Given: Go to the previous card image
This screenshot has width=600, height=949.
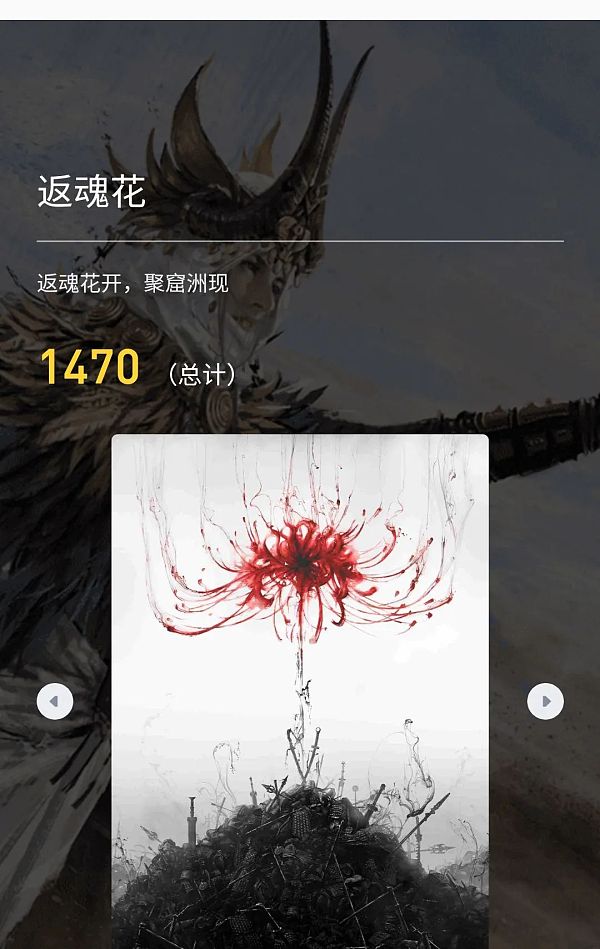Looking at the screenshot, I should (55, 701).
